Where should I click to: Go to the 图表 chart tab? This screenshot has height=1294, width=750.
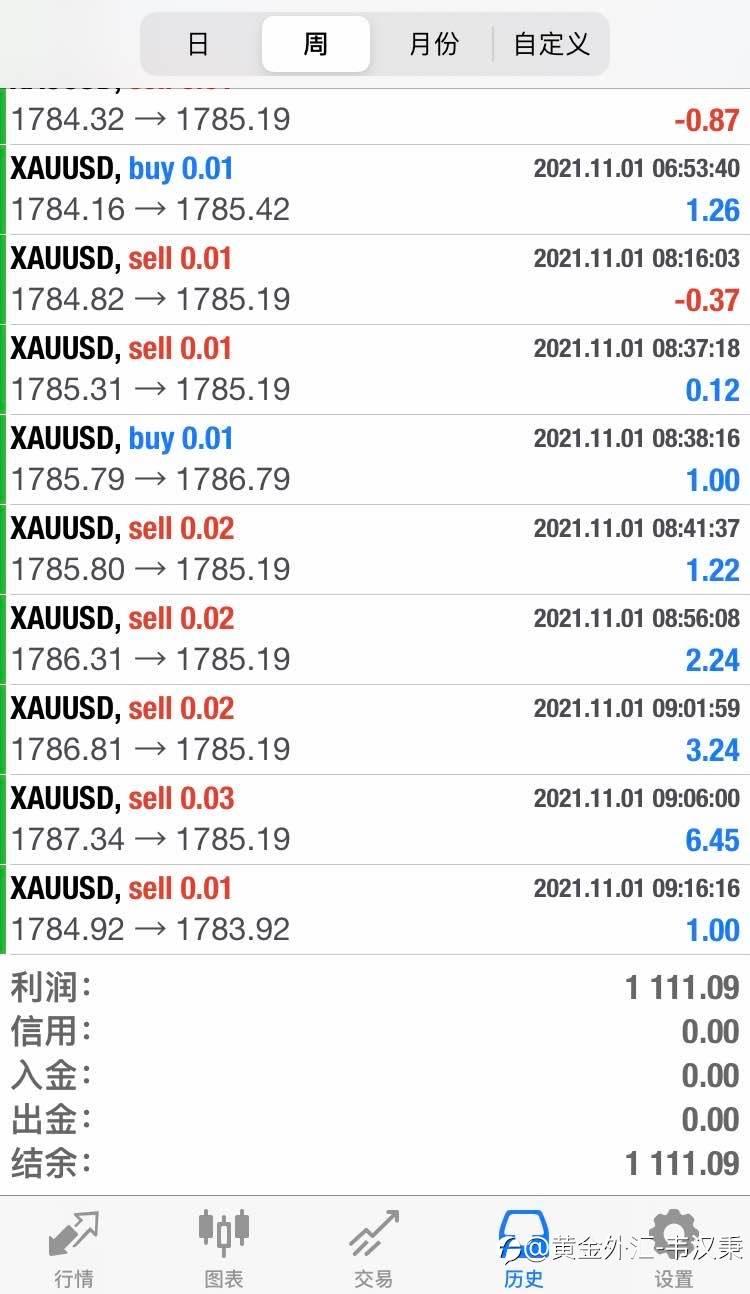(x=223, y=1246)
